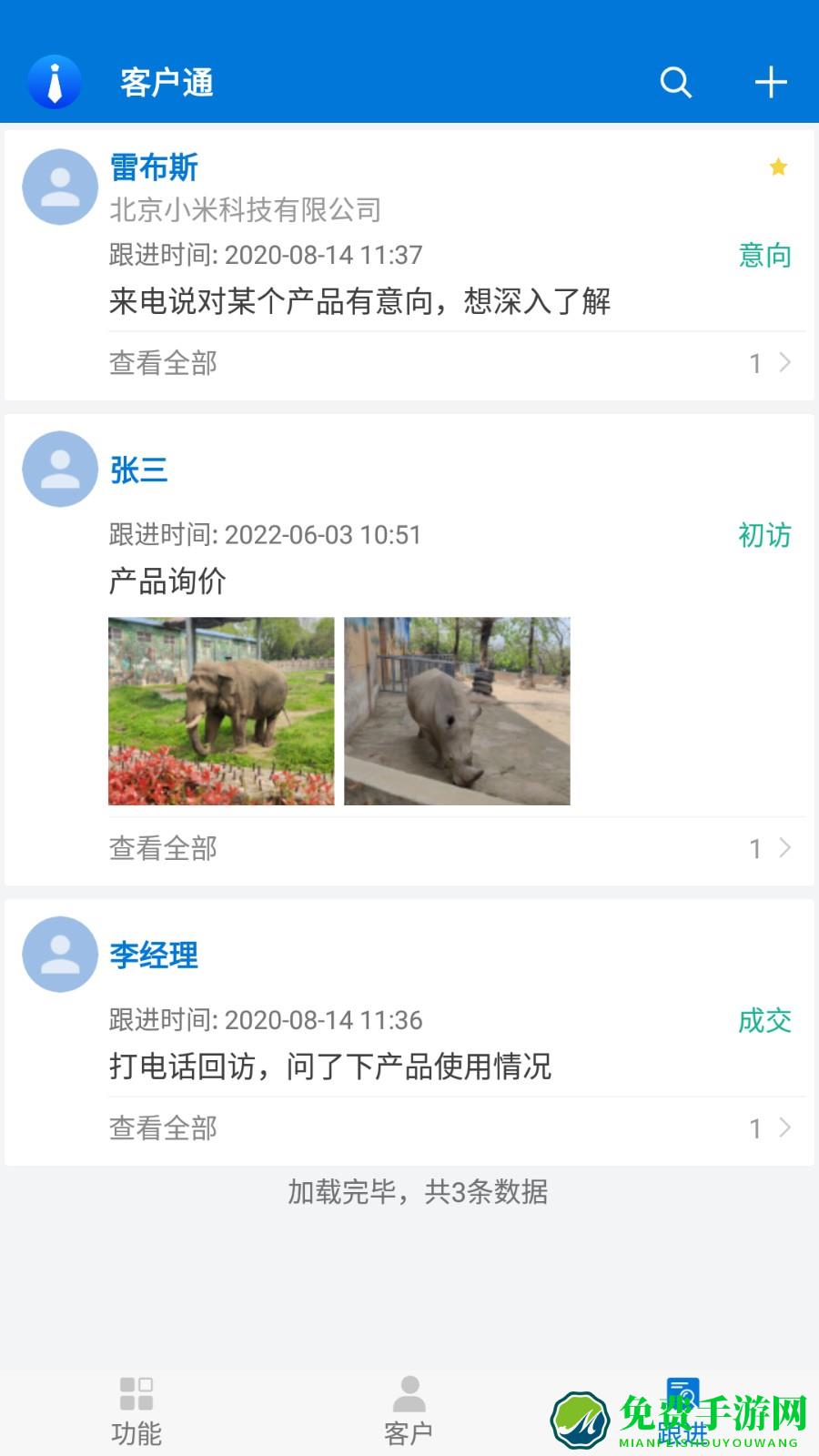819x1456 pixels.
Task: Toggle the star favorite on 雷布斯
Action: pos(778,167)
